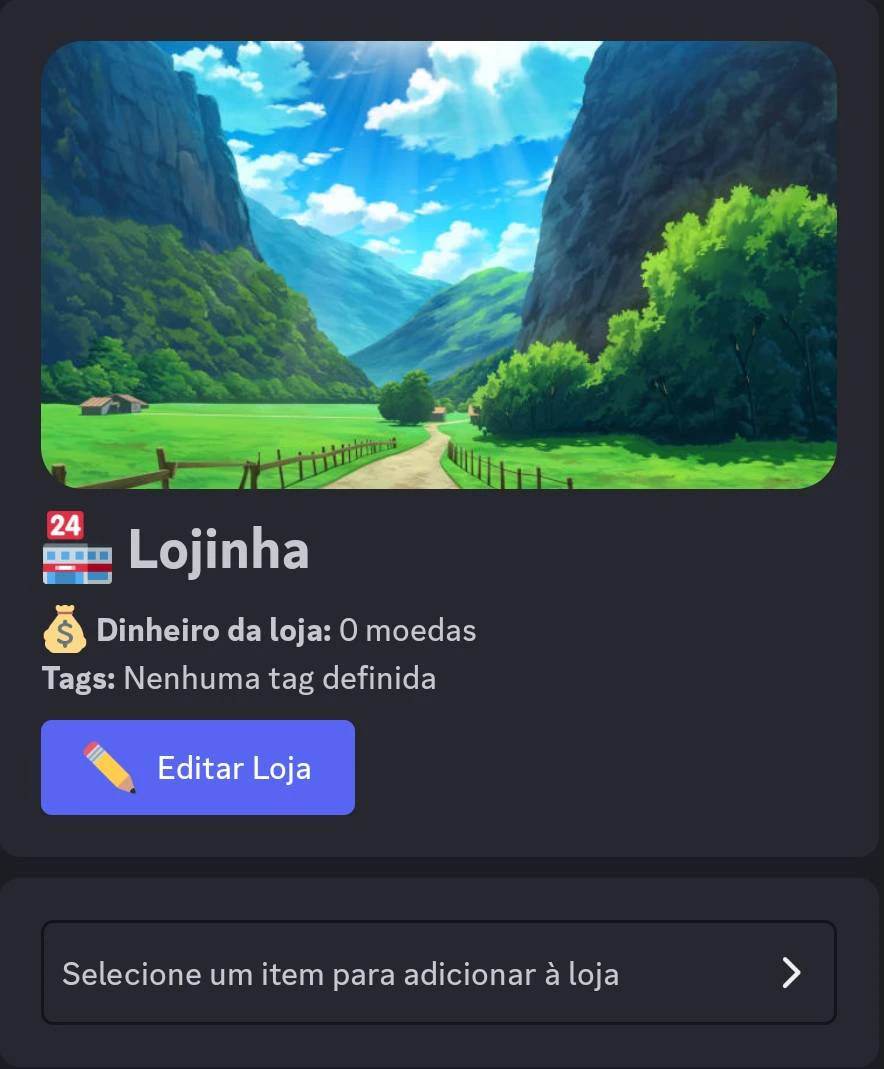Select the Lojinha title text
884x1069 pixels.
(218, 549)
